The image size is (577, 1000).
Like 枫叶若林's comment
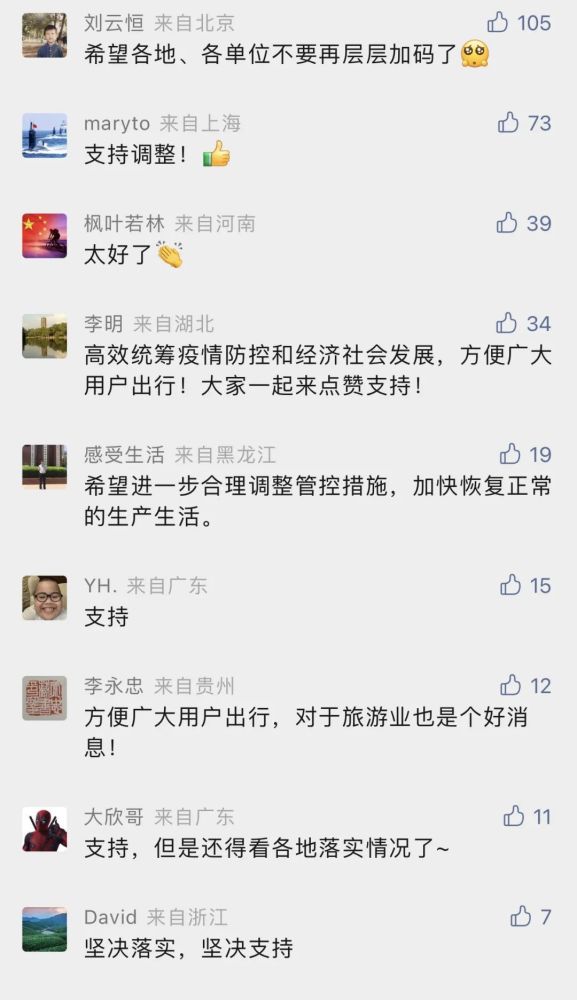pyautogui.click(x=507, y=223)
